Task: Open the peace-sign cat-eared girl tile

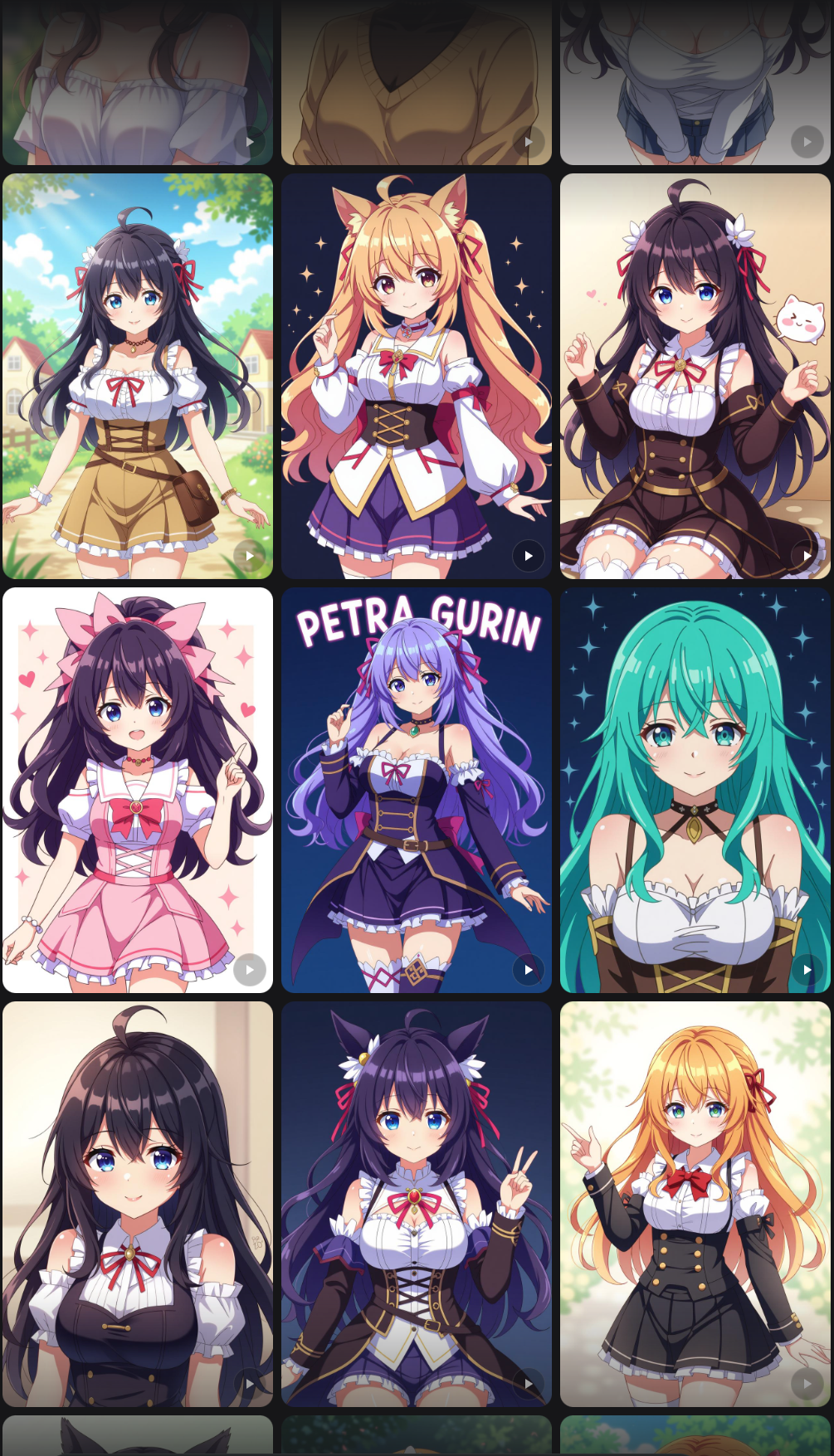Action: pyautogui.click(x=416, y=1203)
